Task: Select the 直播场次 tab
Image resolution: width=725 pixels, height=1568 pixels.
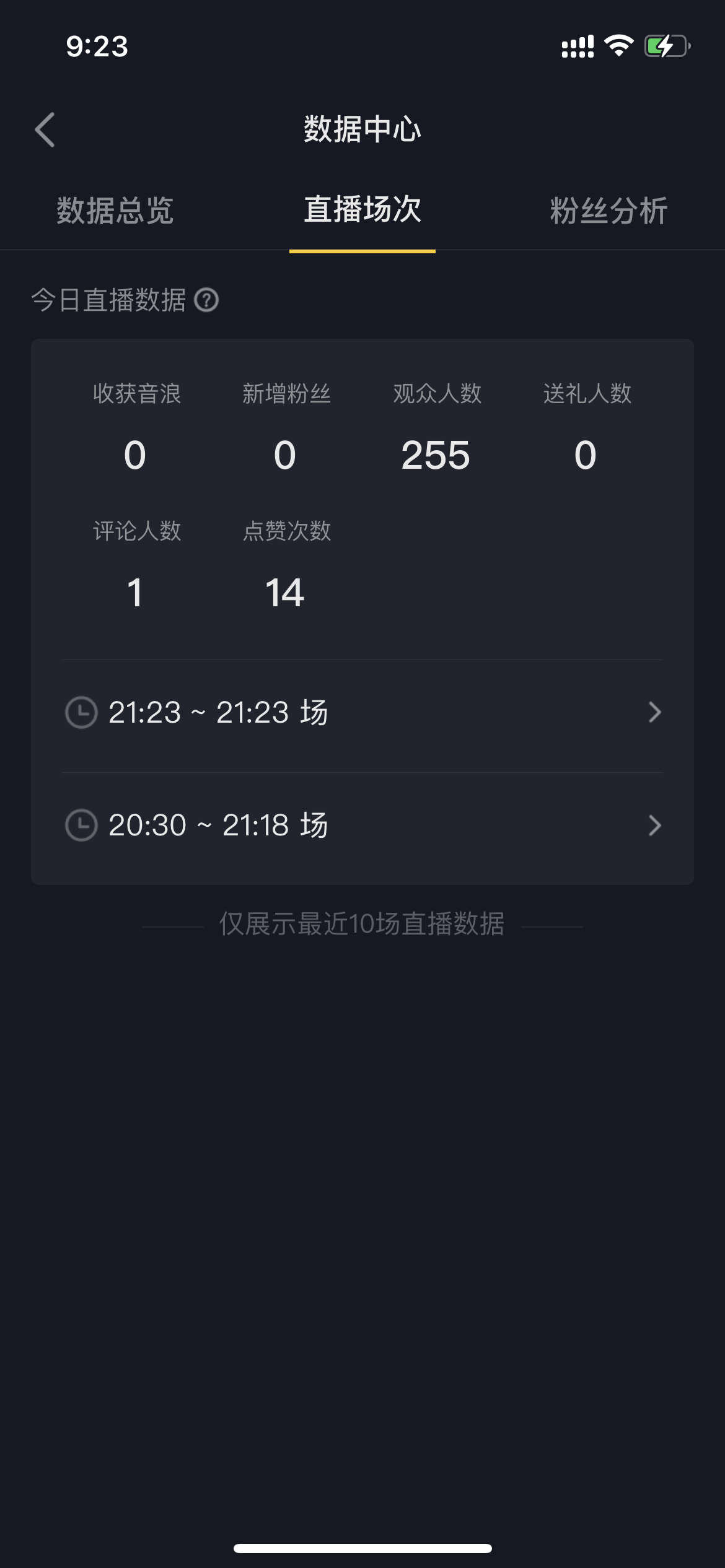Action: pos(362,209)
